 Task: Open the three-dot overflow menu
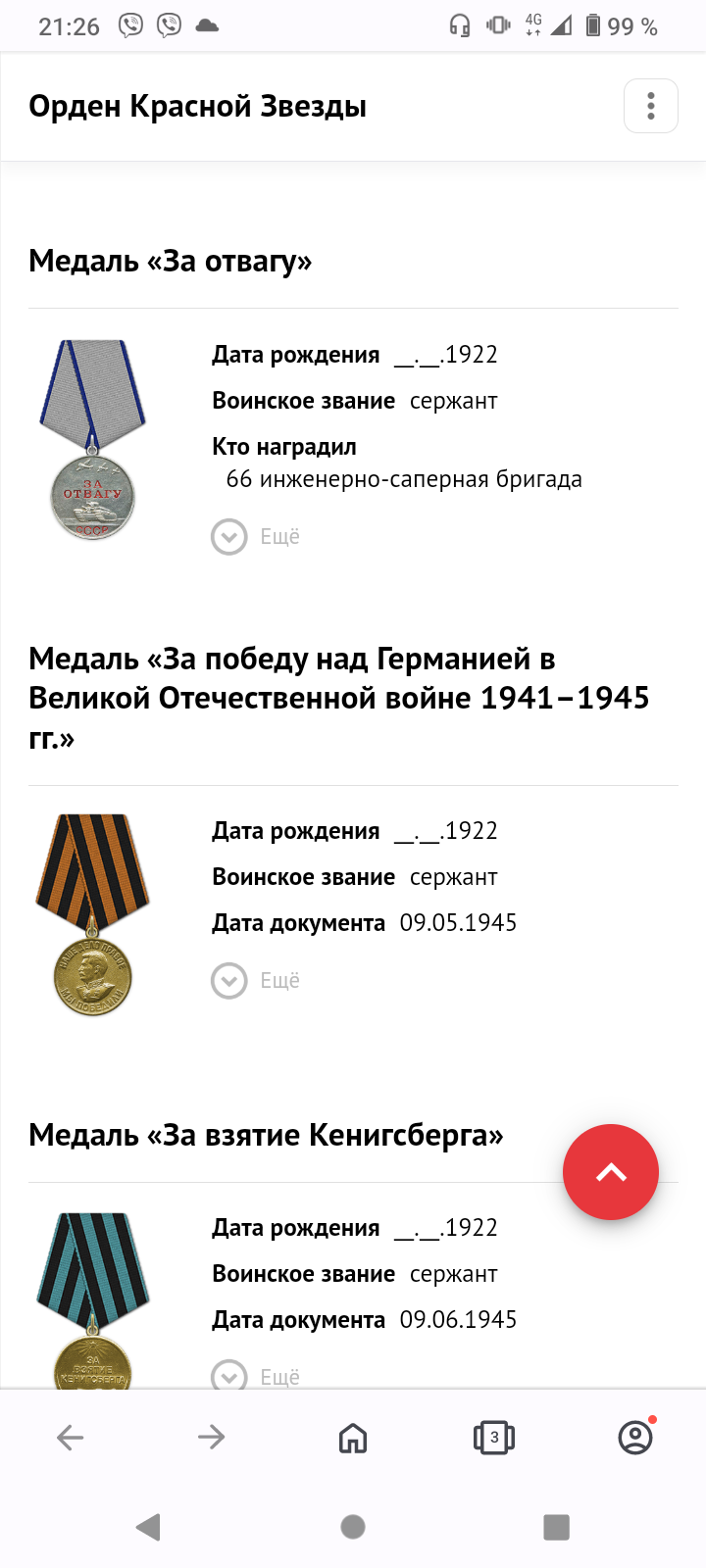click(x=650, y=105)
